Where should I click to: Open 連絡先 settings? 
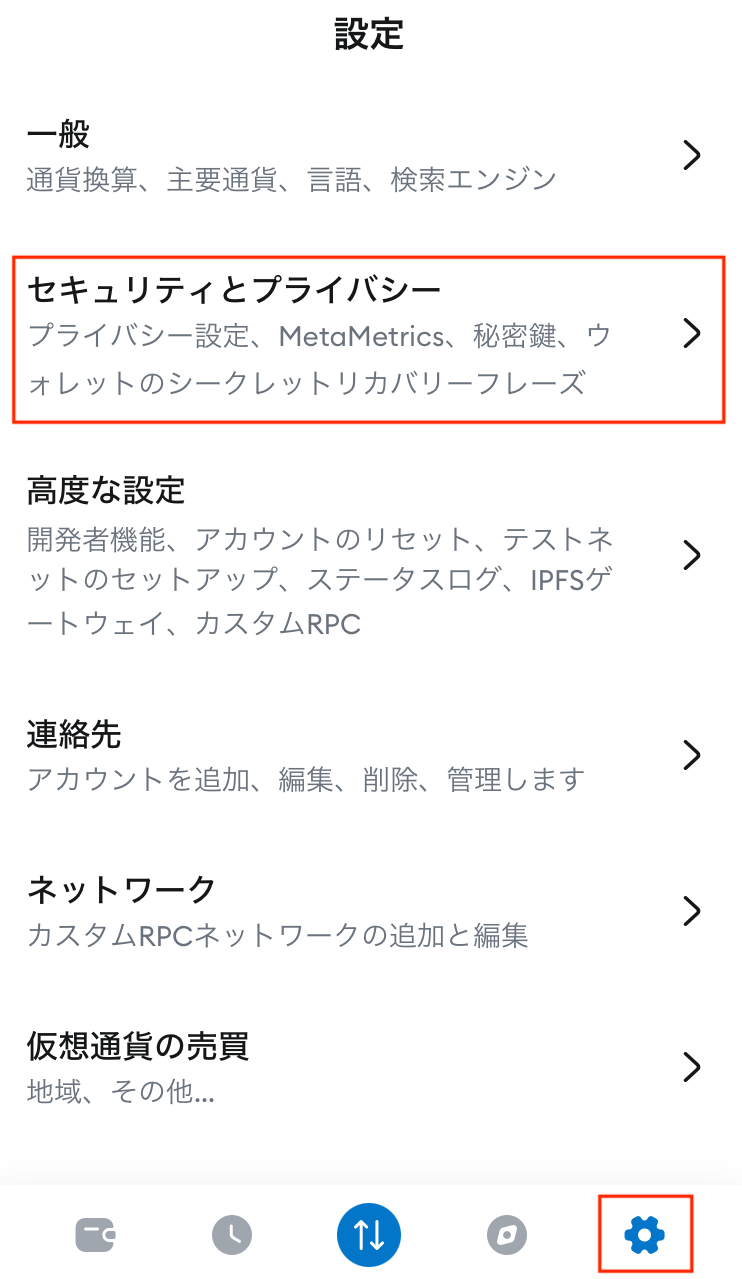370,756
